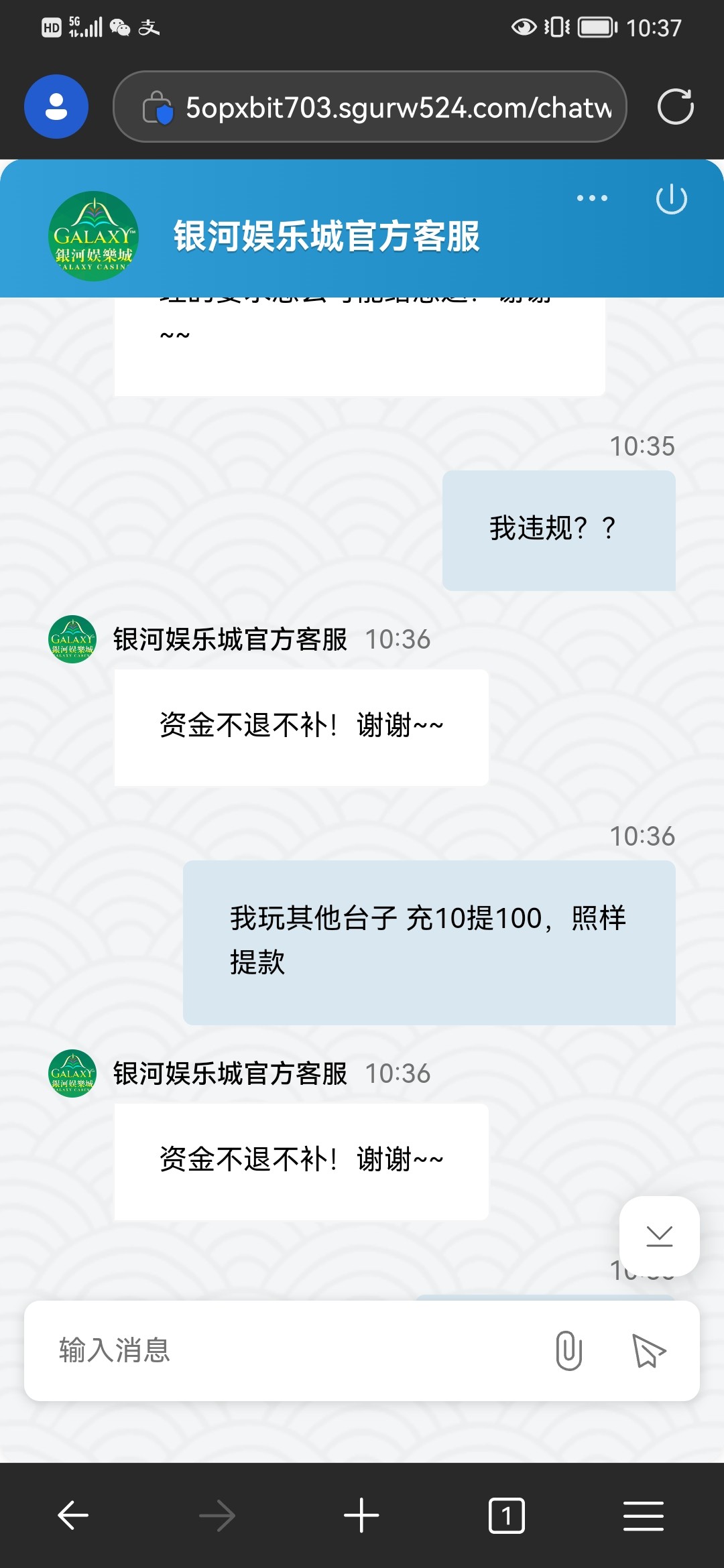The image size is (724, 1568).
Task: Open the browser profile avatar button
Action: tap(56, 107)
